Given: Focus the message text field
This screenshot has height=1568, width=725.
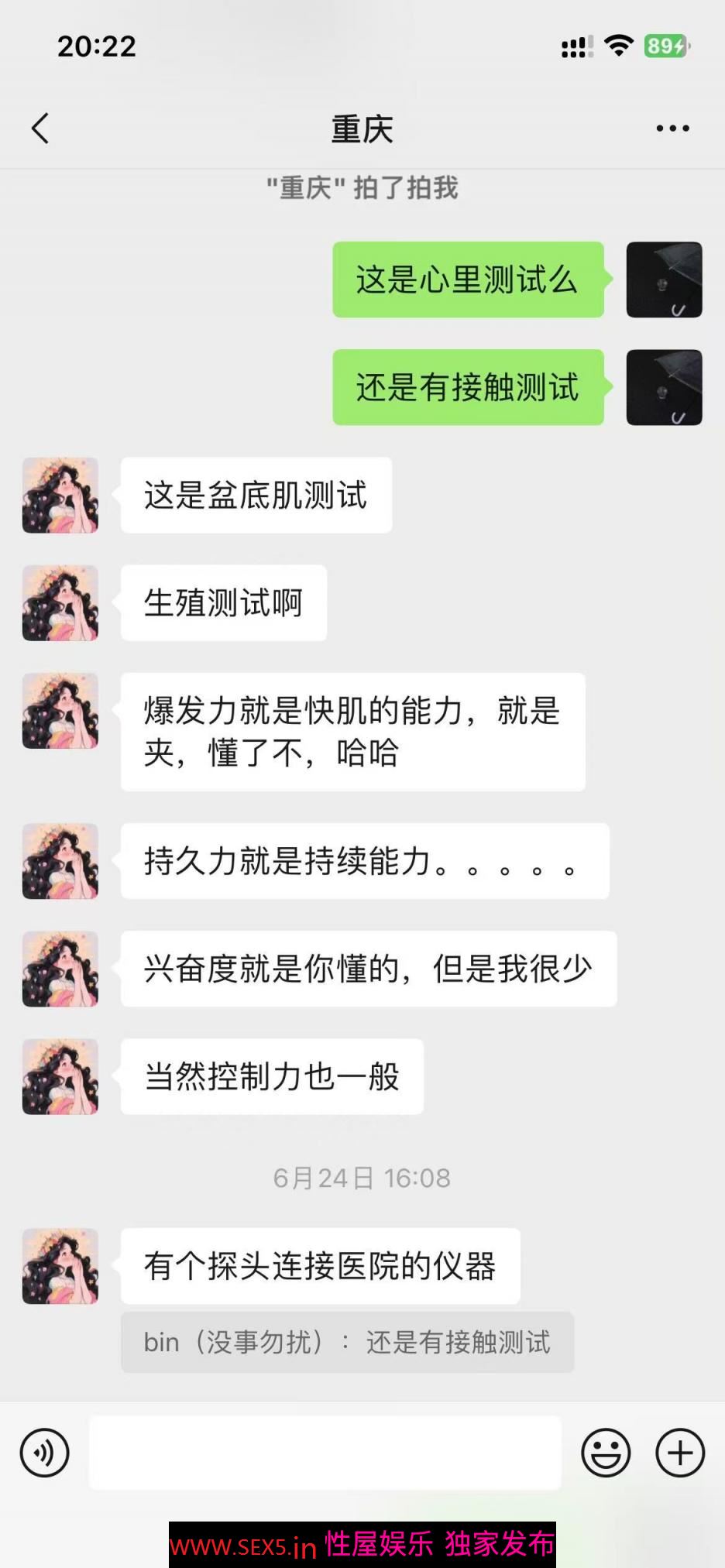Looking at the screenshot, I should coord(325,1453).
